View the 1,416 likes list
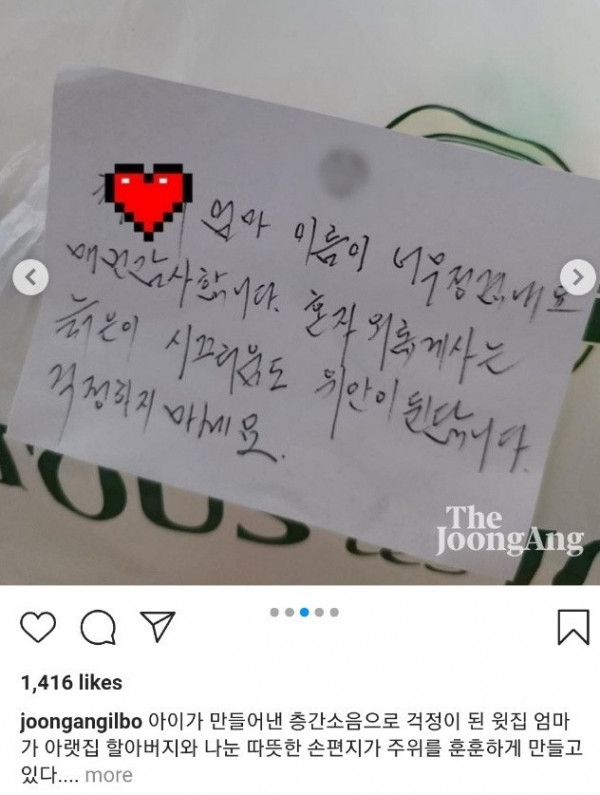This screenshot has width=600, height=795. (x=71, y=683)
